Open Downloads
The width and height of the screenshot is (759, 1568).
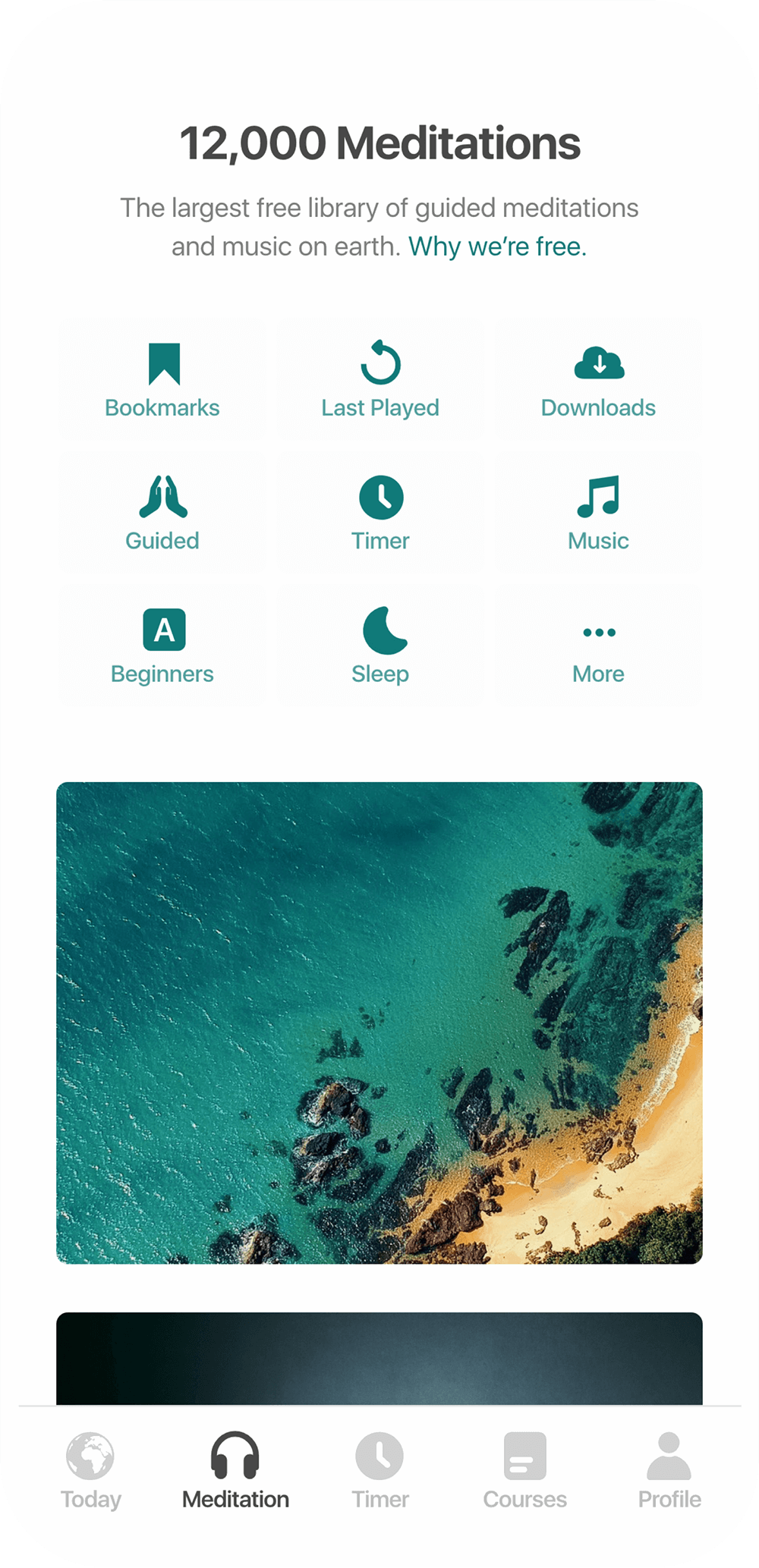(x=598, y=379)
